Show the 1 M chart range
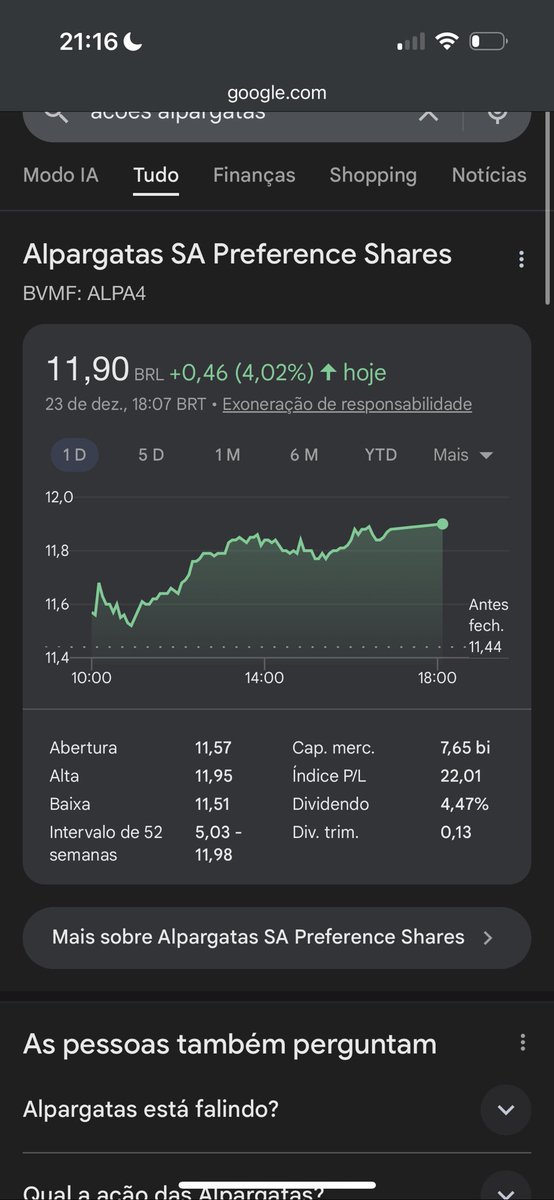The image size is (554, 1200). [227, 455]
